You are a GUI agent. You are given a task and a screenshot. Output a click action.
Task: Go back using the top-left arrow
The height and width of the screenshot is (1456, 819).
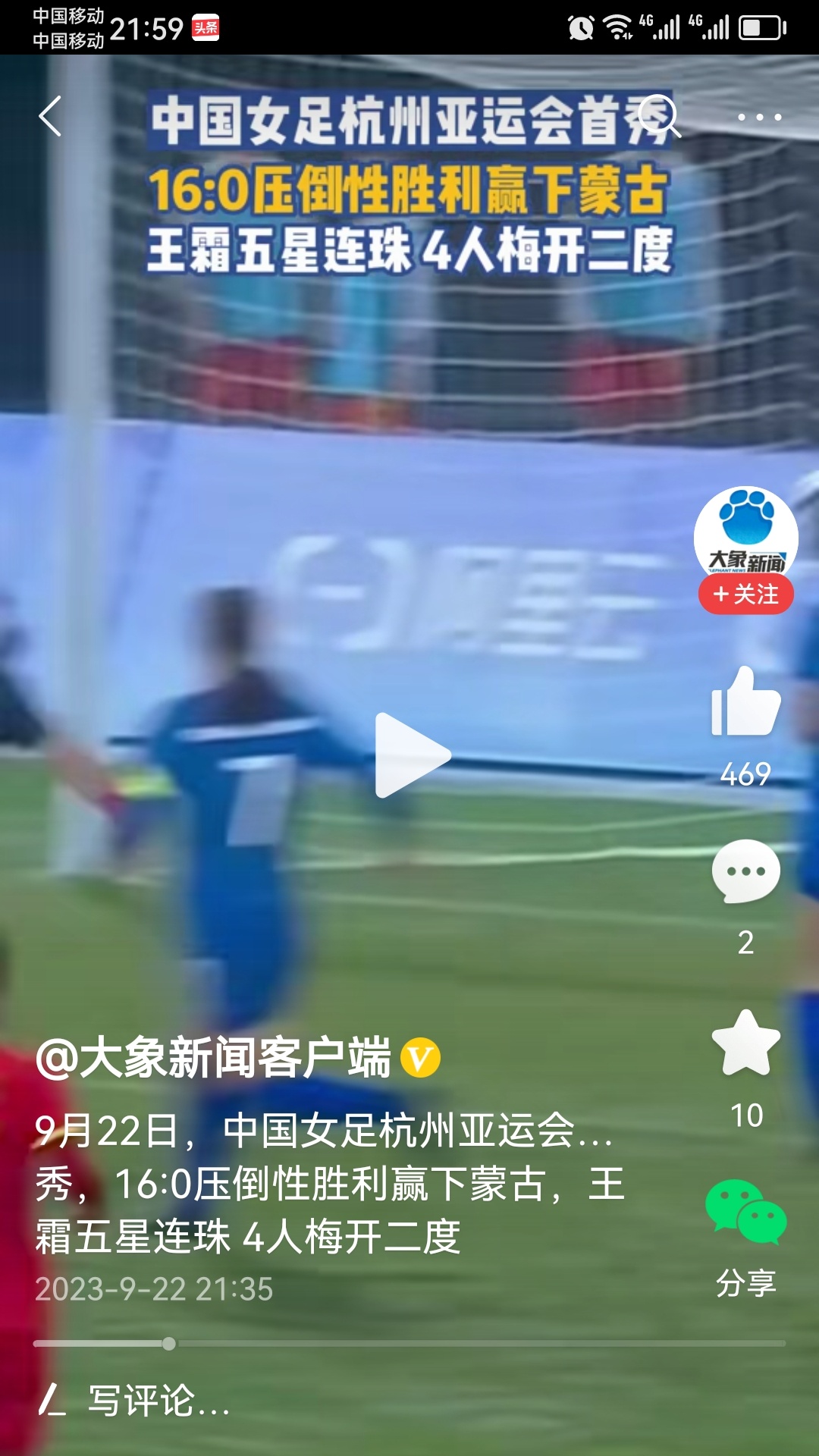[x=50, y=117]
